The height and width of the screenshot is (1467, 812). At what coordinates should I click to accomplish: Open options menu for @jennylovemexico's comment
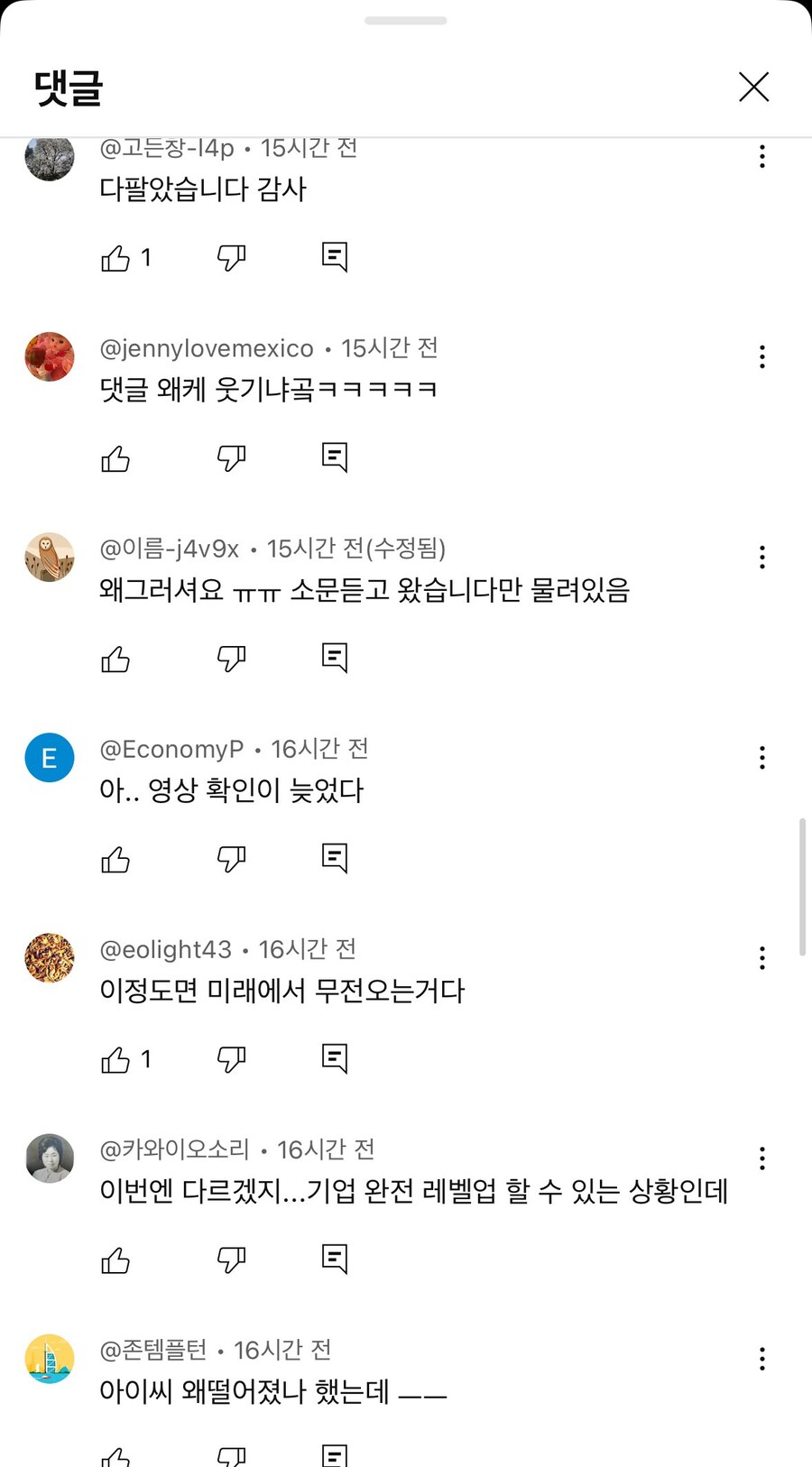[x=762, y=357]
